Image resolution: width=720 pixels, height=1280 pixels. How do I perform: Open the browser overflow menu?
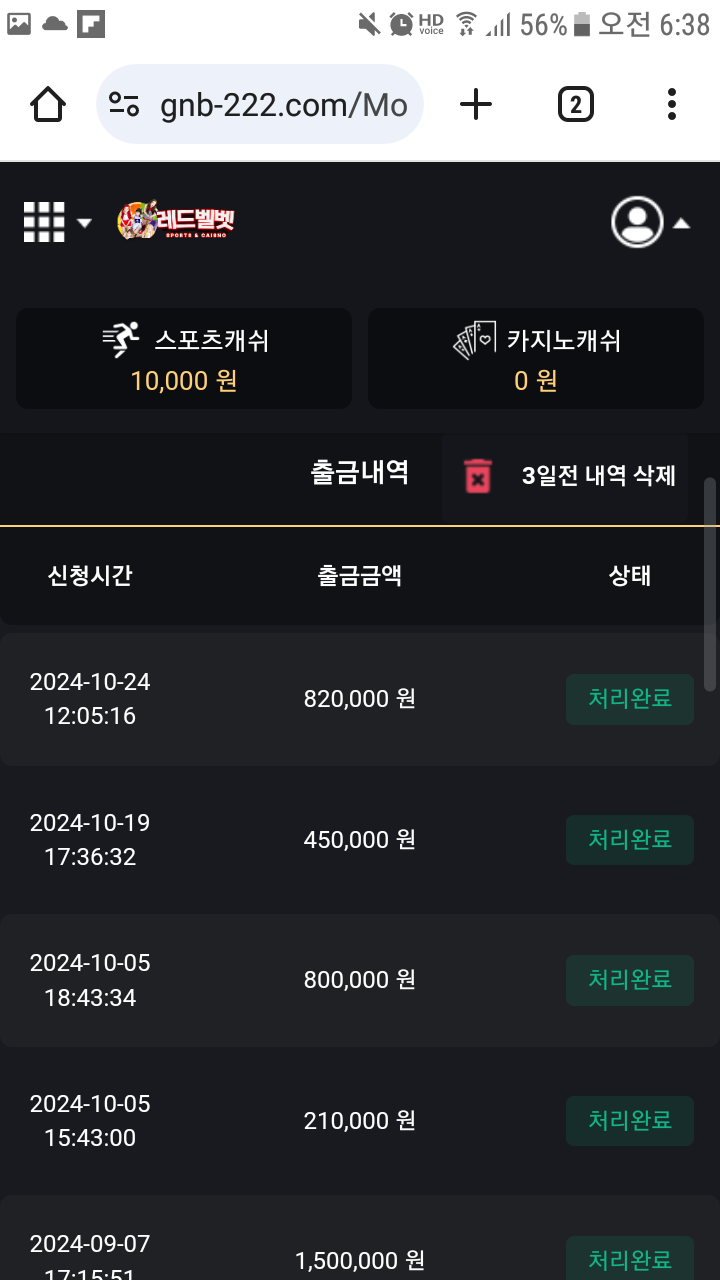point(672,104)
